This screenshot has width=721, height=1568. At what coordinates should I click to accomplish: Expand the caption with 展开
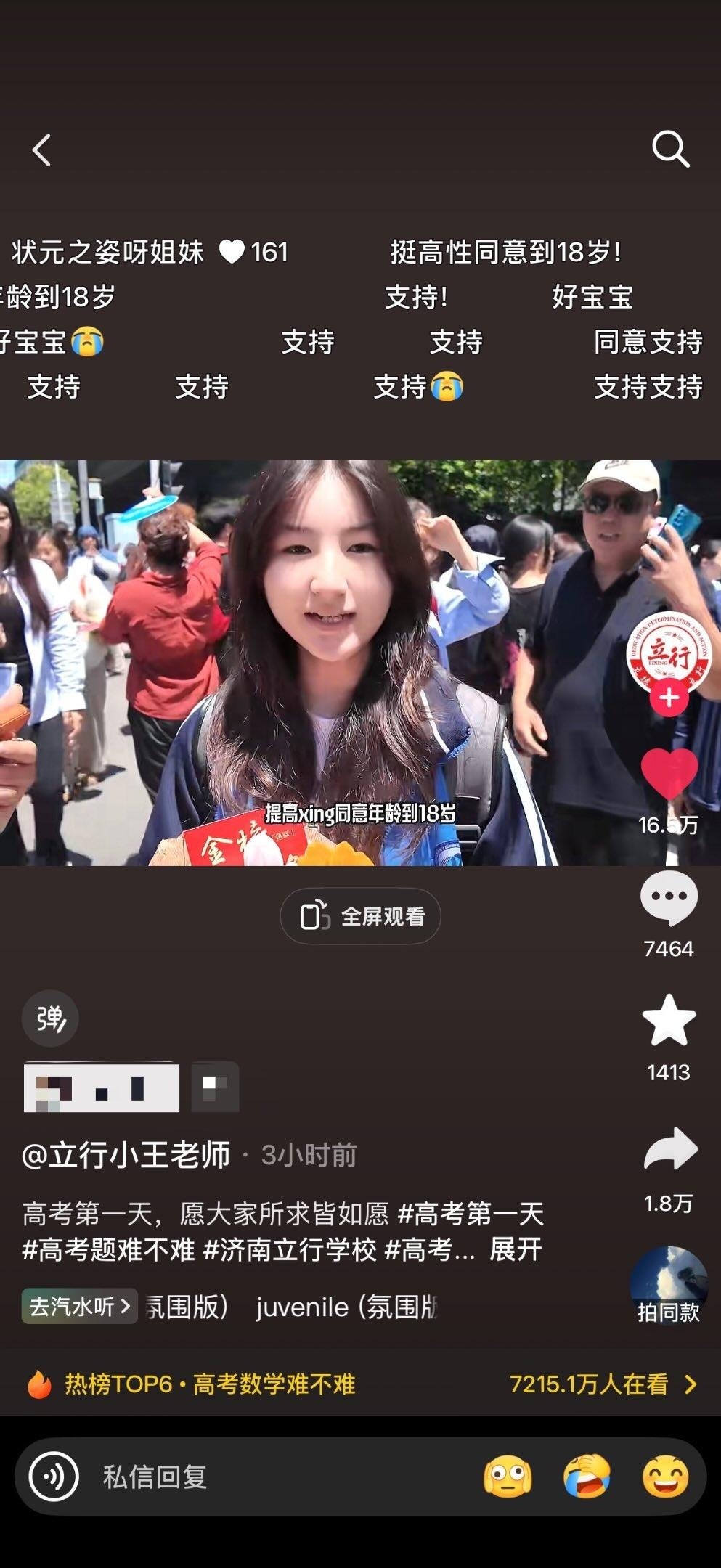point(516,1249)
